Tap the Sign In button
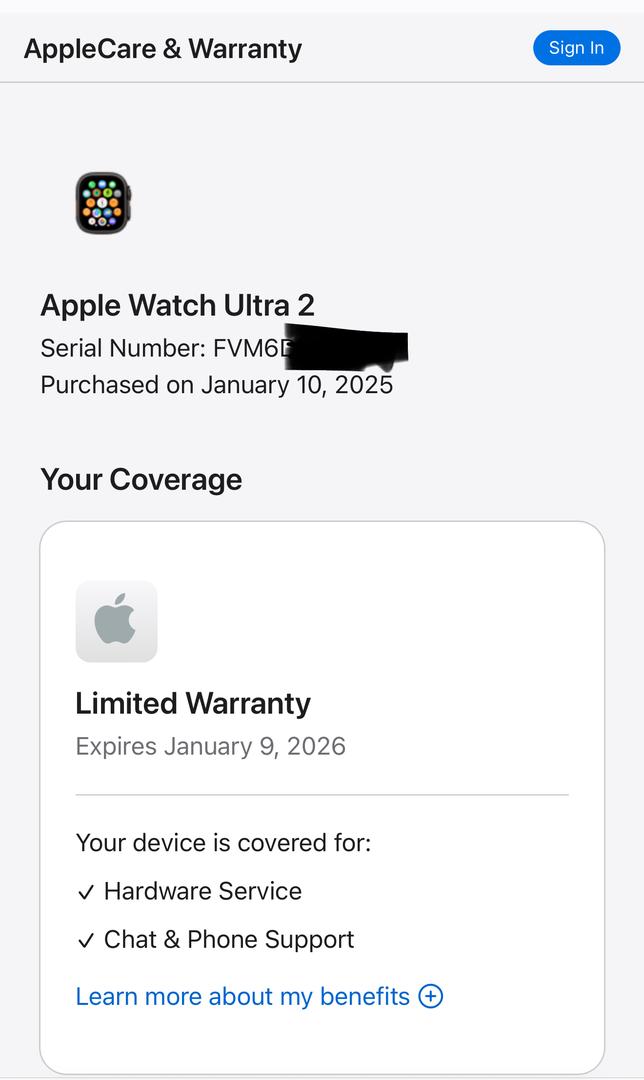This screenshot has height=1080, width=644. coord(576,48)
